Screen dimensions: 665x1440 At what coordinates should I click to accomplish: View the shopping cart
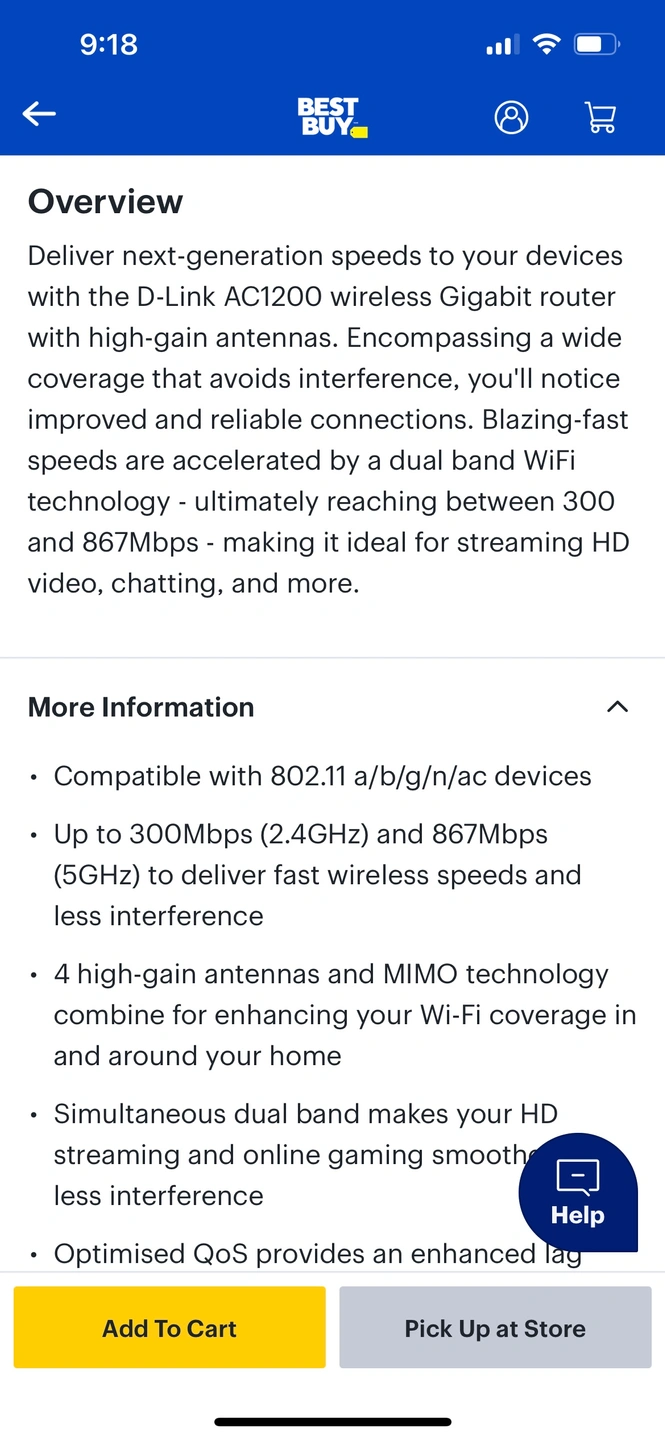[x=600, y=117]
